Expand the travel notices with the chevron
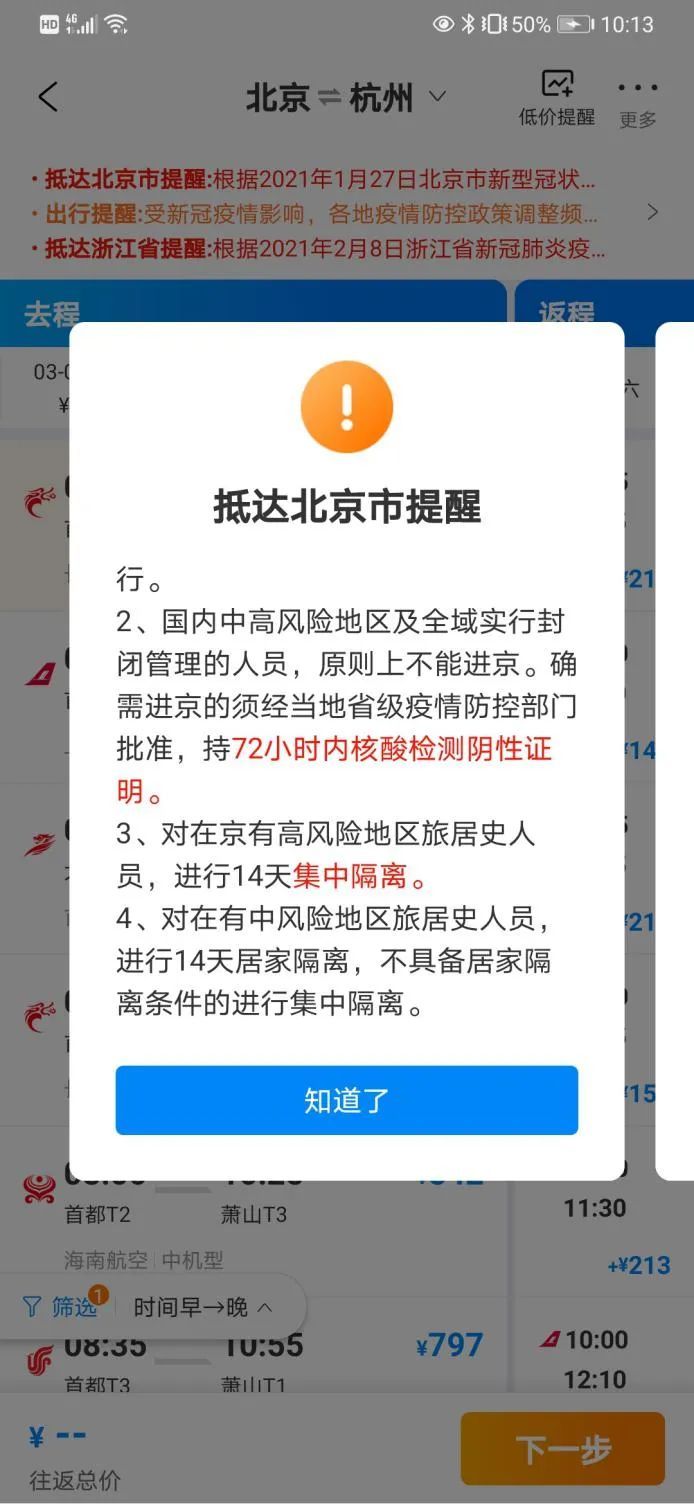Viewport: 694px width, 1504px height. point(653,212)
